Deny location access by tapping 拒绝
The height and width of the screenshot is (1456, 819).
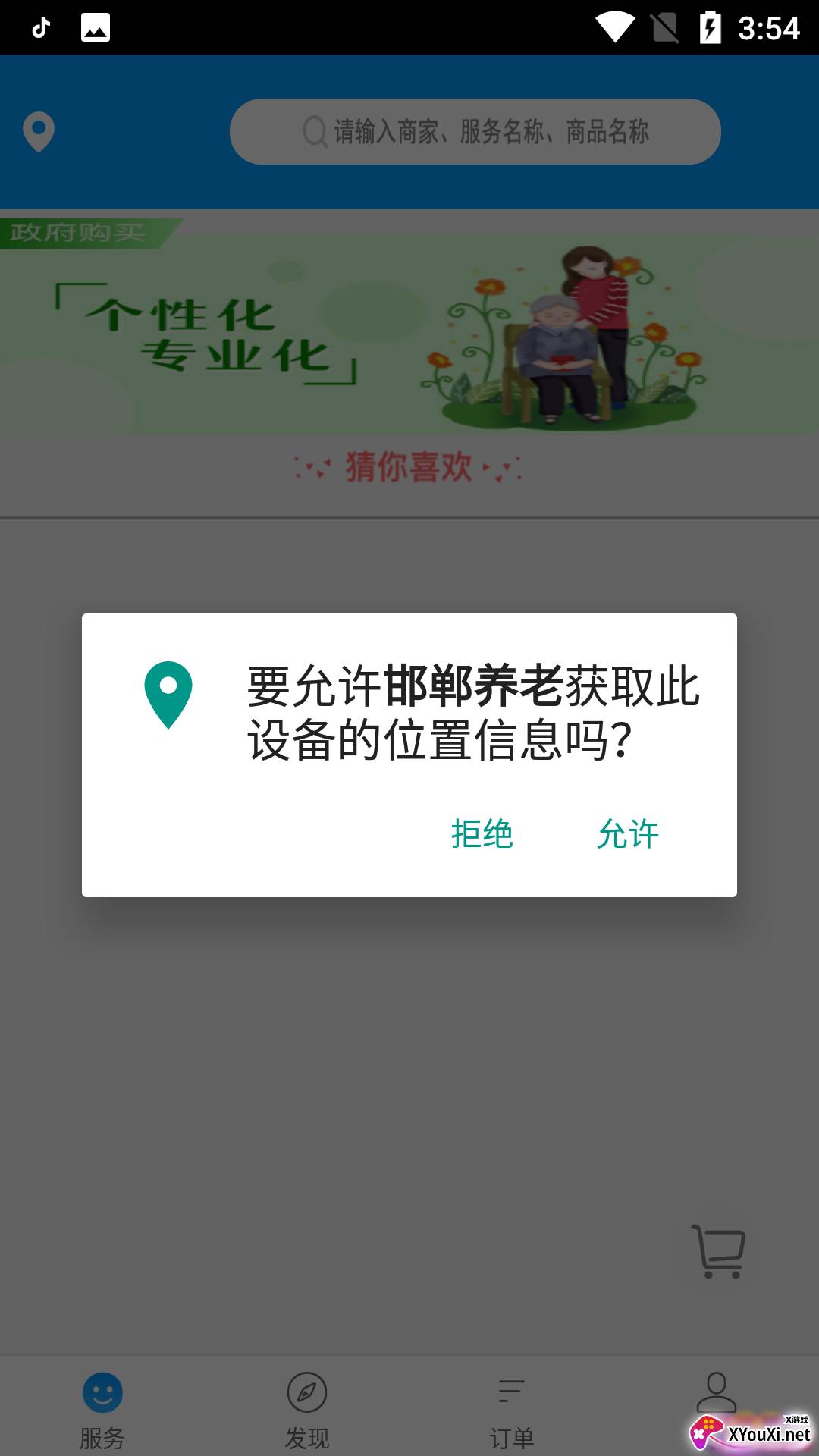pyautogui.click(x=482, y=835)
